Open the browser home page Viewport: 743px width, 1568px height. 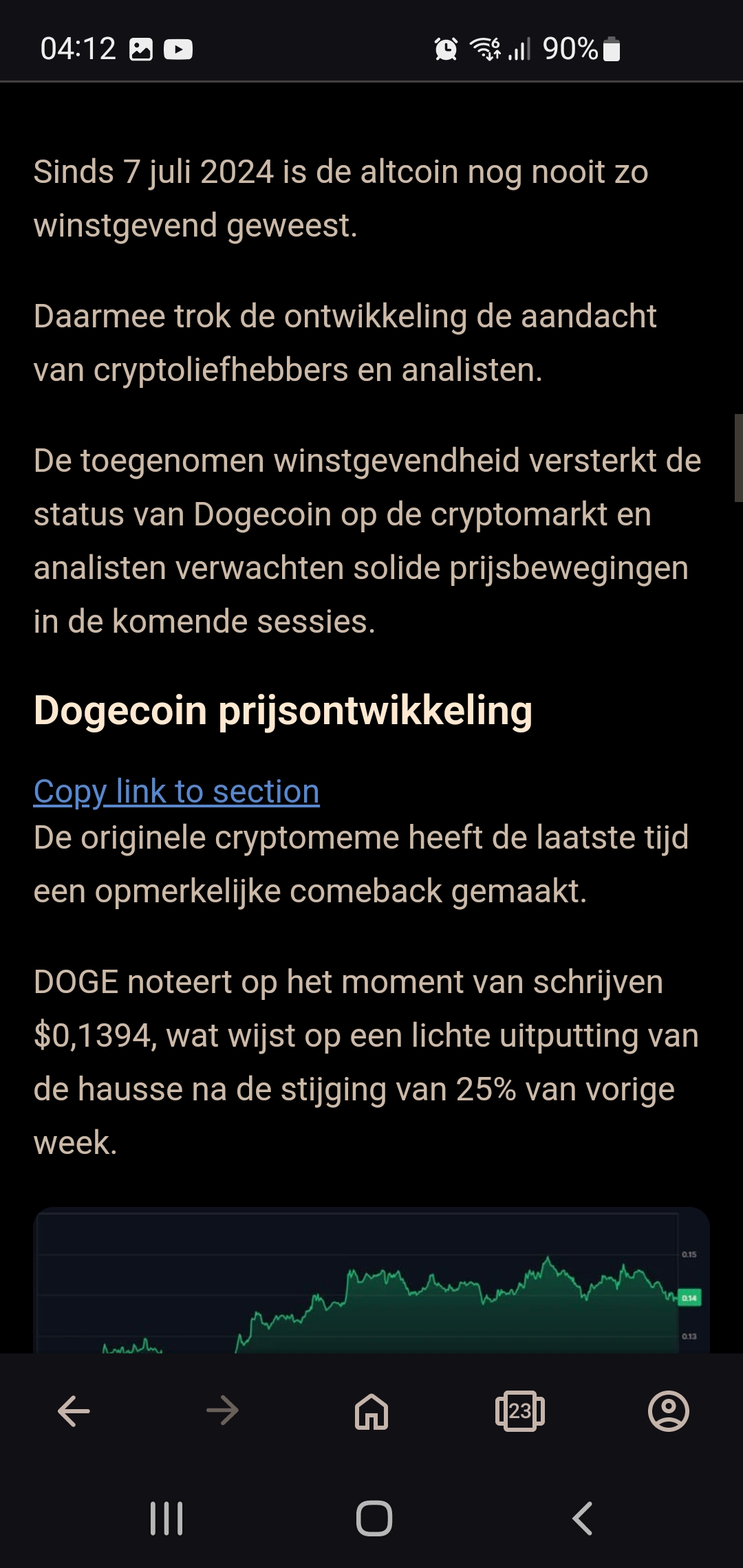(371, 1412)
